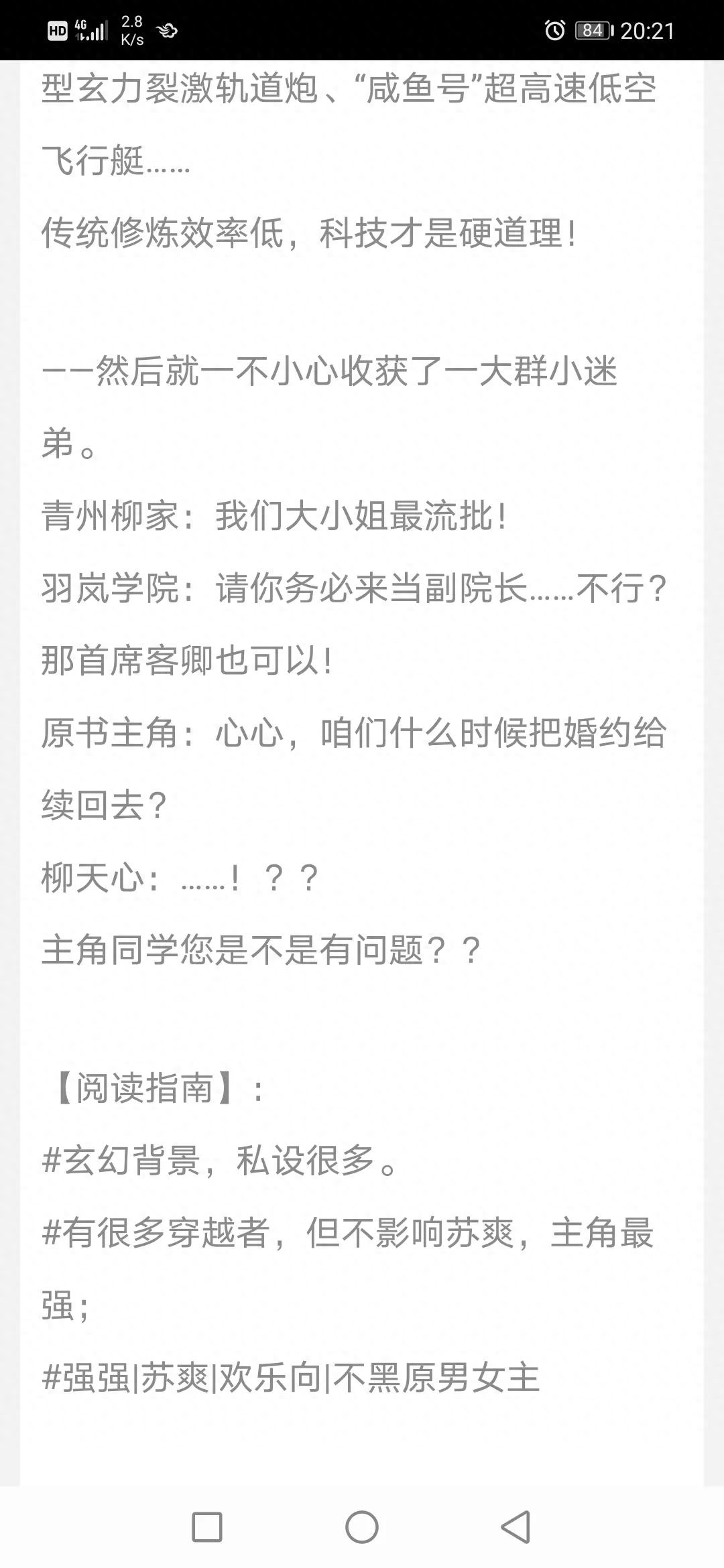Image resolution: width=724 pixels, height=1568 pixels.
Task: Tap the system back triangle button
Action: [516, 1527]
